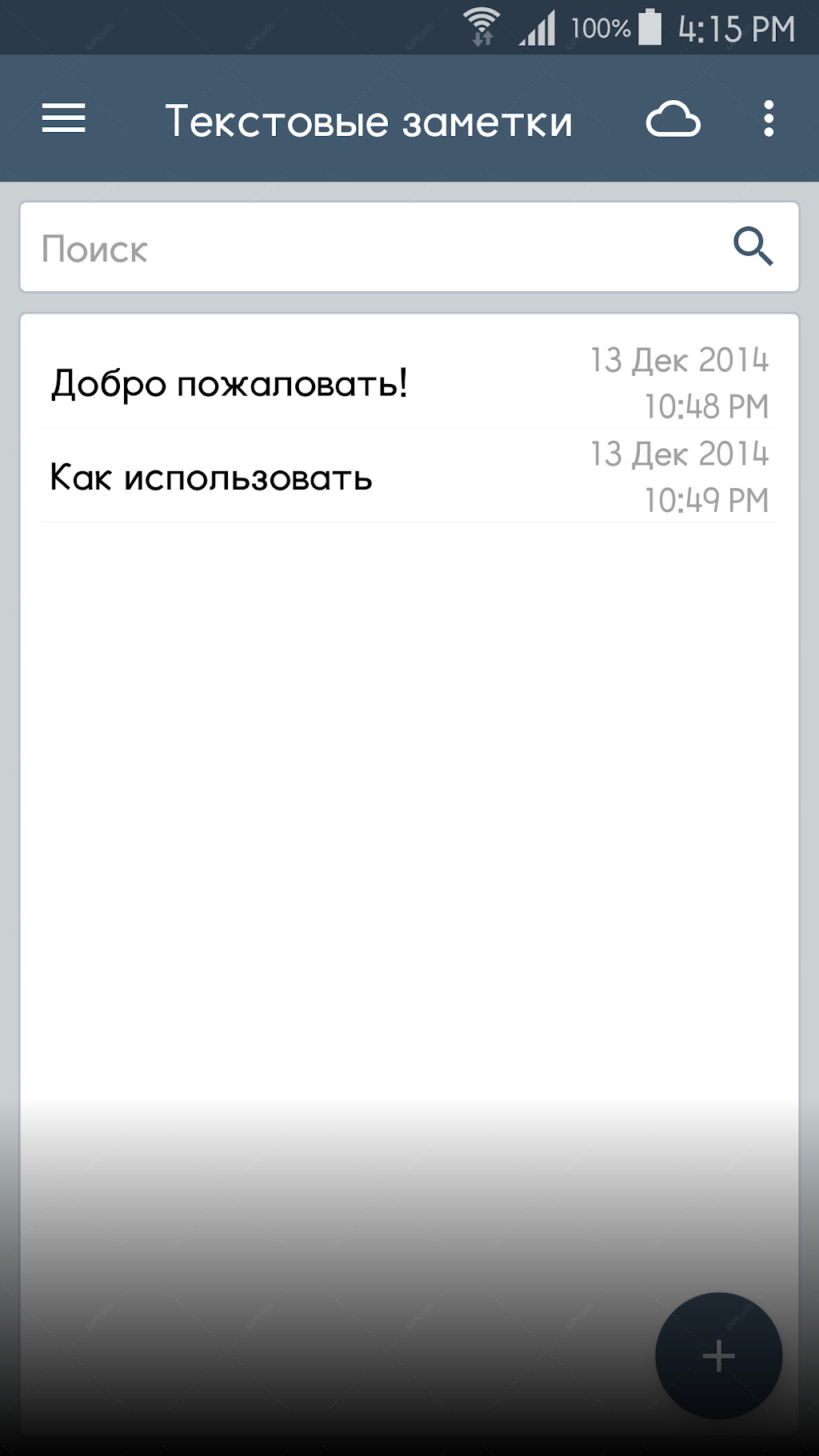819x1456 pixels.
Task: Open the note Добро пожаловать!
Action: pyautogui.click(x=409, y=382)
